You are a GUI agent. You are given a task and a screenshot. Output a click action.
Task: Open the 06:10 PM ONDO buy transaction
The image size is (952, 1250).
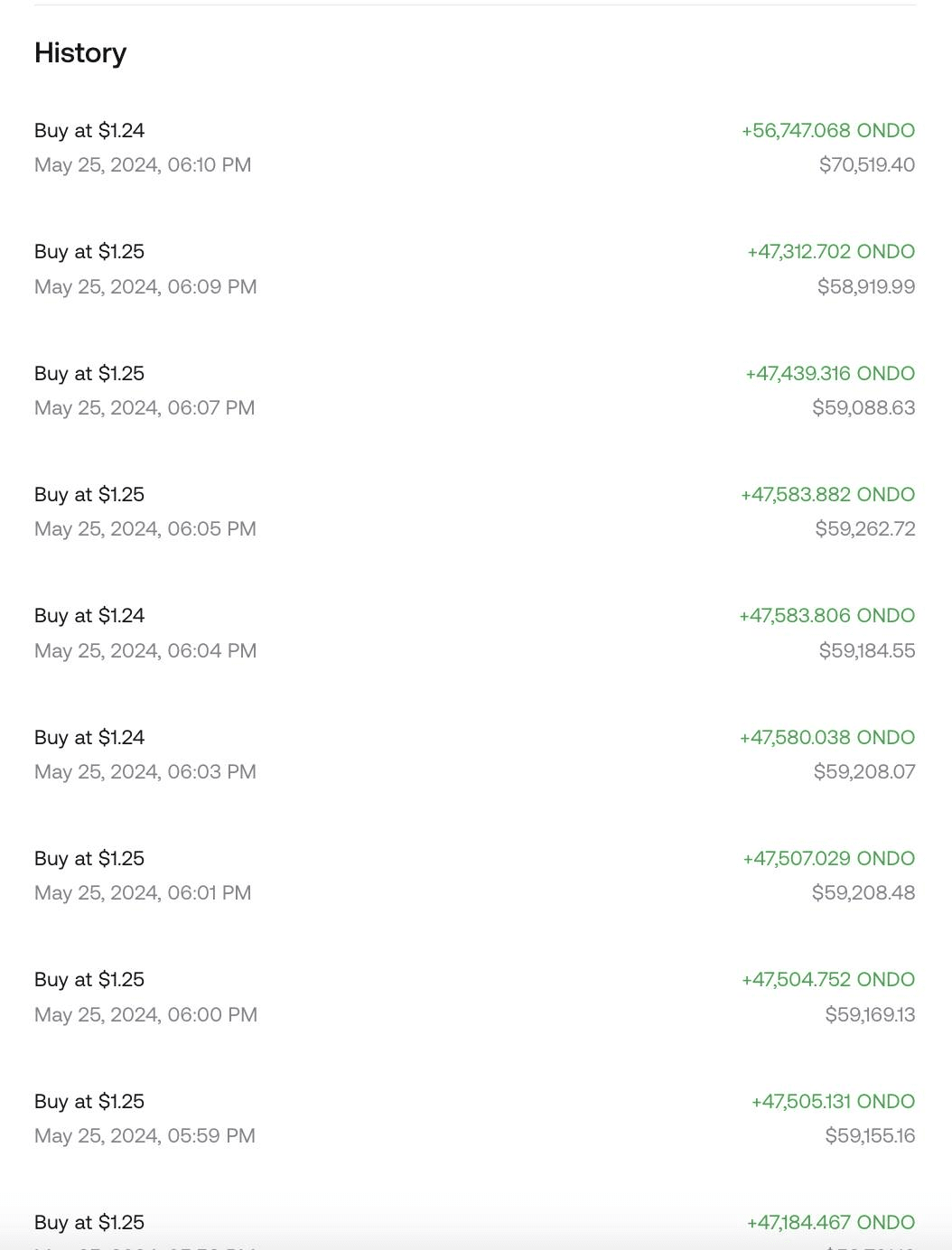(x=475, y=147)
